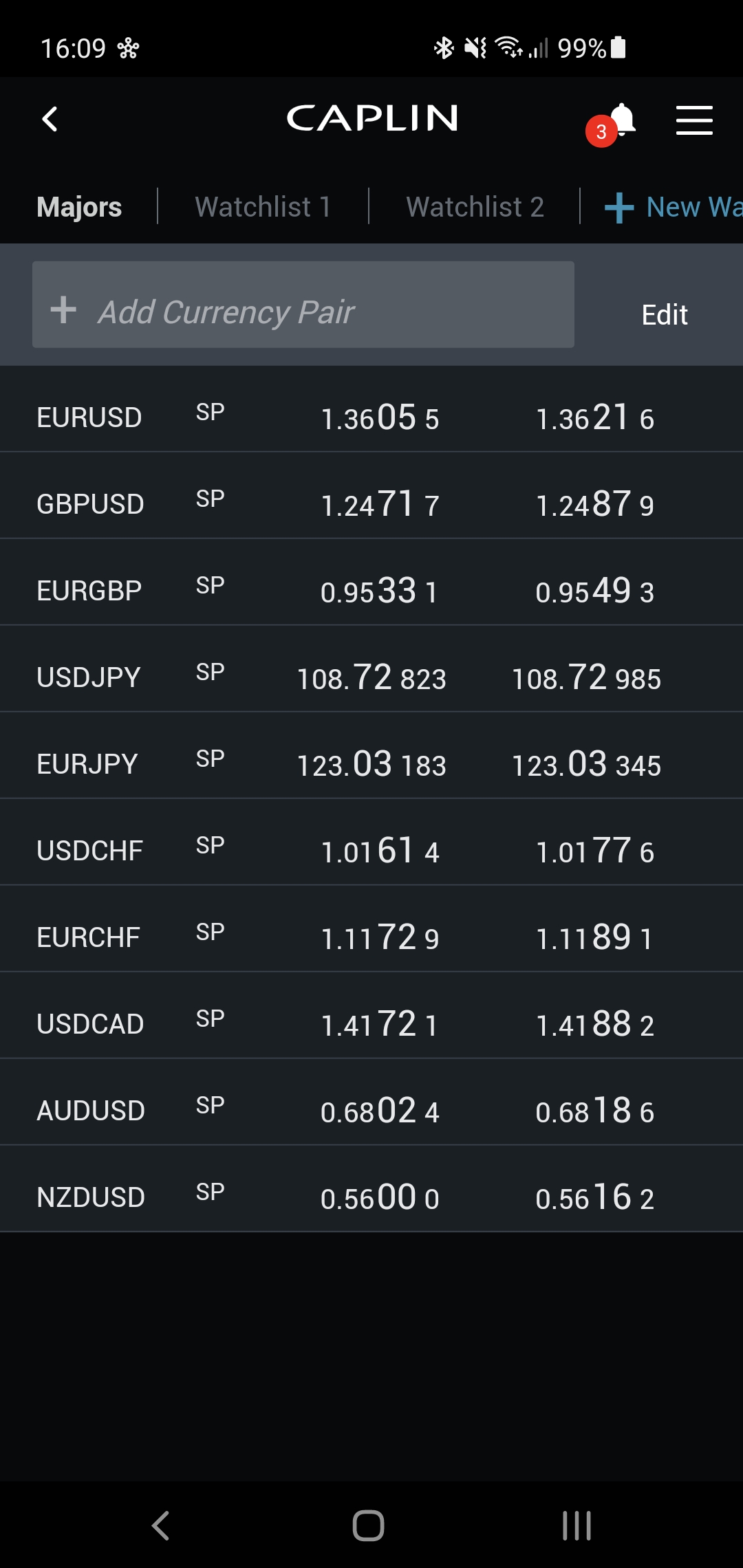743x1568 pixels.
Task: Select the AUDUSD currency pair
Action: click(91, 1111)
